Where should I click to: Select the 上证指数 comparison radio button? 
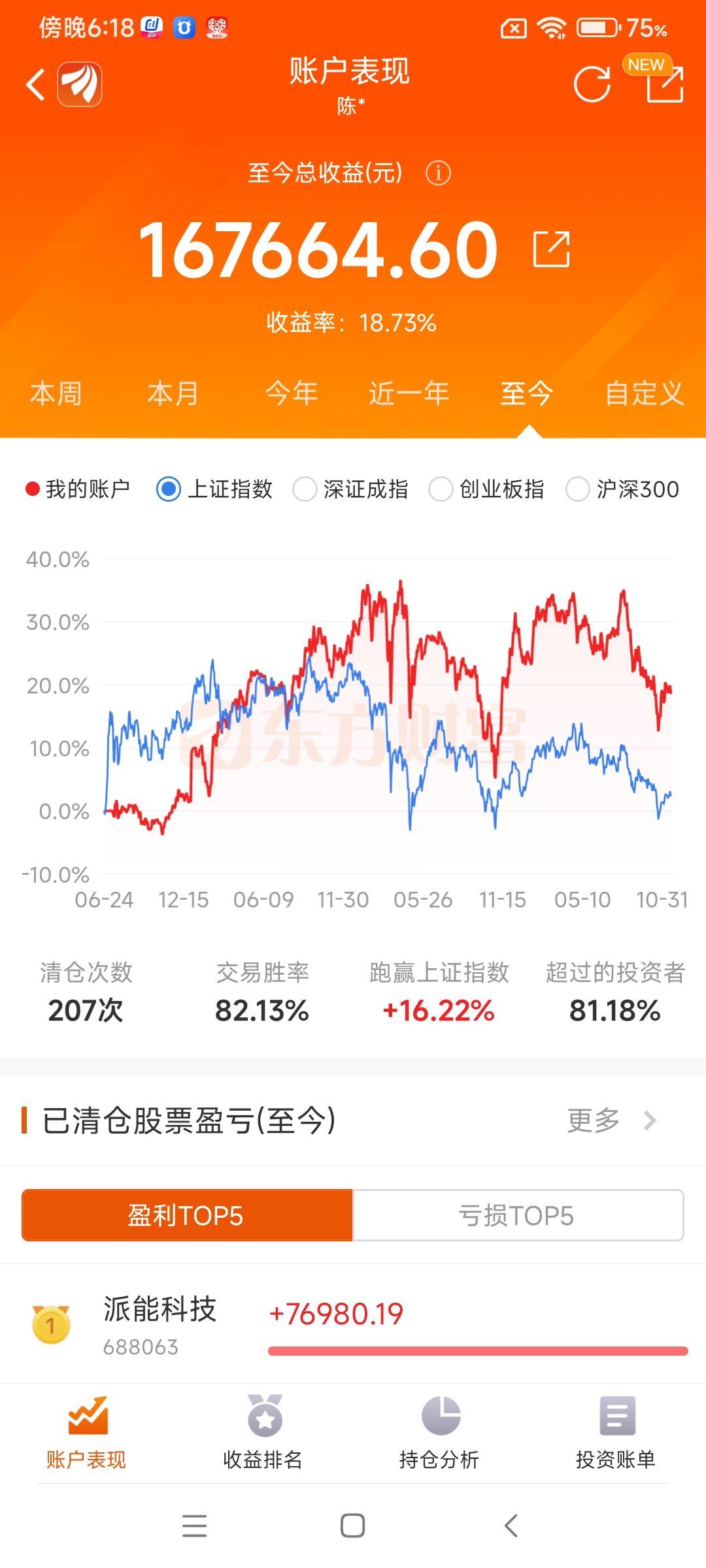coord(169,489)
